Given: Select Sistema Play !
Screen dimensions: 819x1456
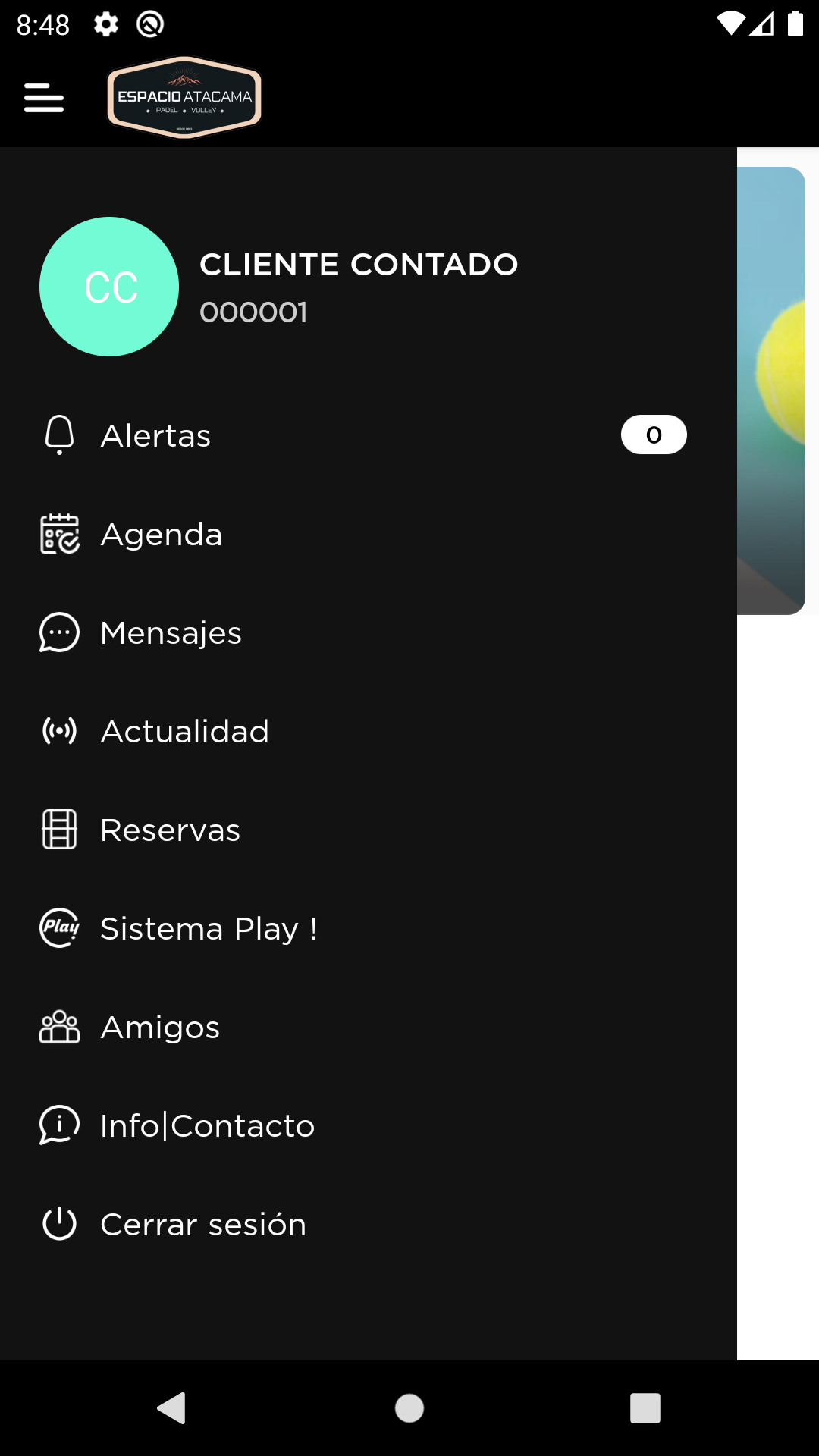Looking at the screenshot, I should pyautogui.click(x=209, y=929).
